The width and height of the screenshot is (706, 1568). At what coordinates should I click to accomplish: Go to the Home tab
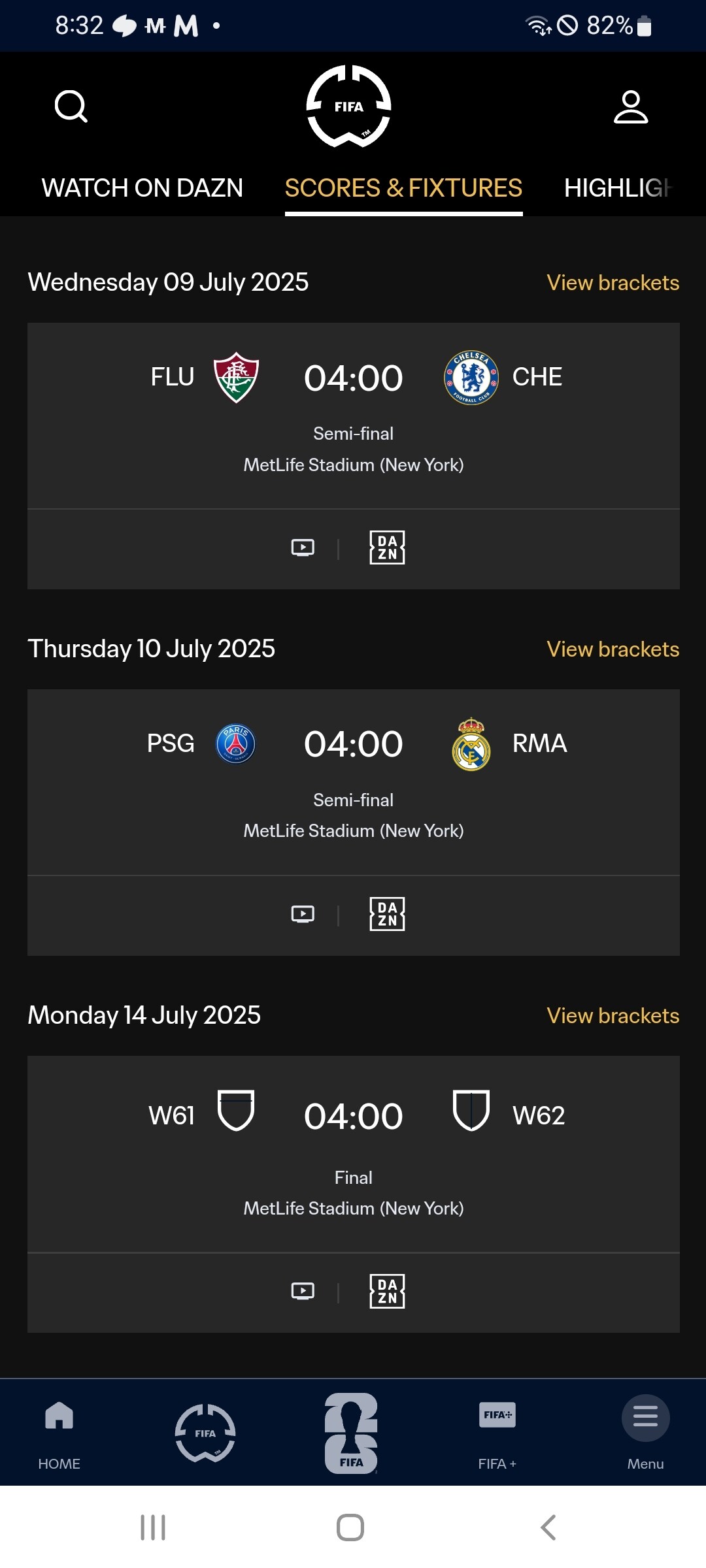[59, 1431]
